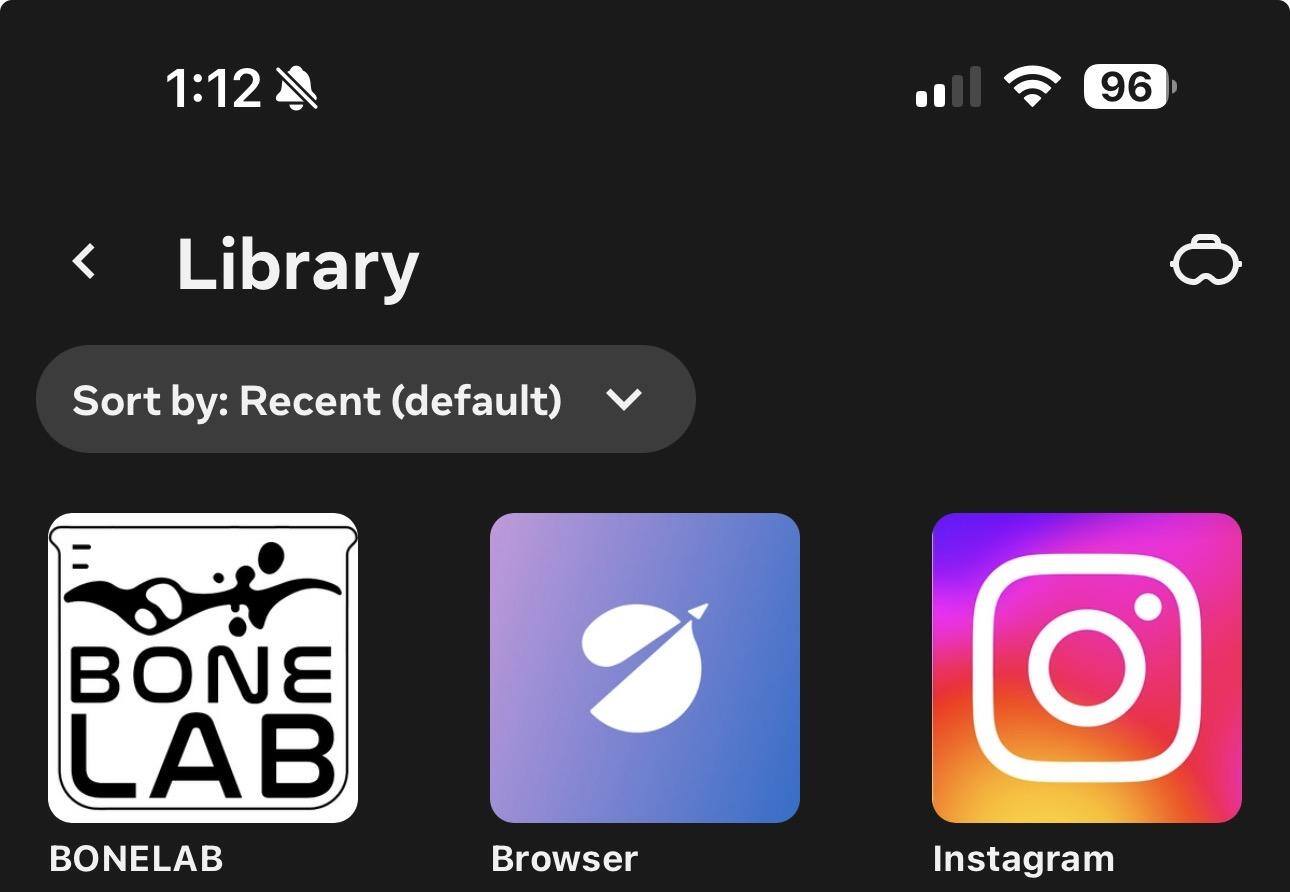Open the headset device icon
The width and height of the screenshot is (1290, 892).
[1205, 262]
